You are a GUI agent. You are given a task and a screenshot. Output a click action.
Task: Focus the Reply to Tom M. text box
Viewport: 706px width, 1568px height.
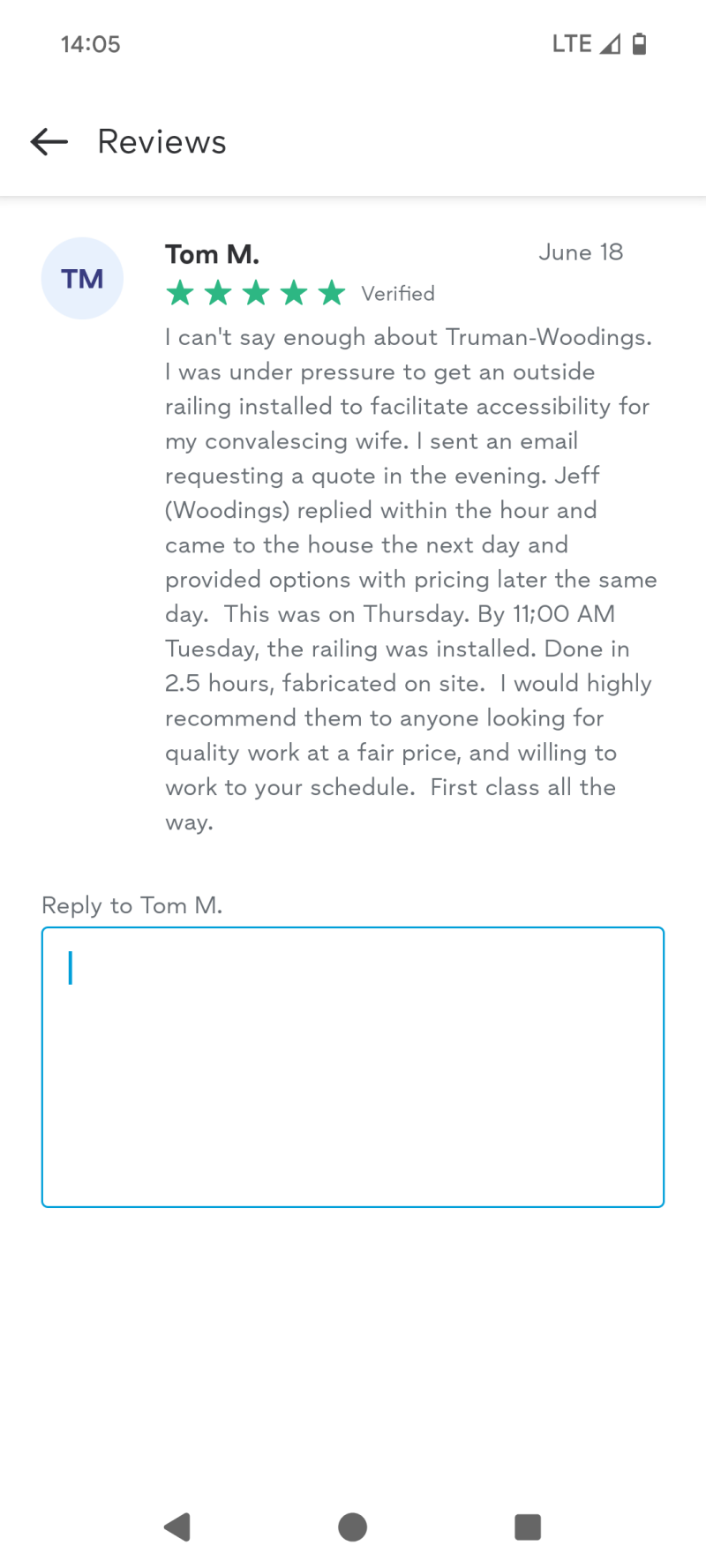coord(353,1066)
